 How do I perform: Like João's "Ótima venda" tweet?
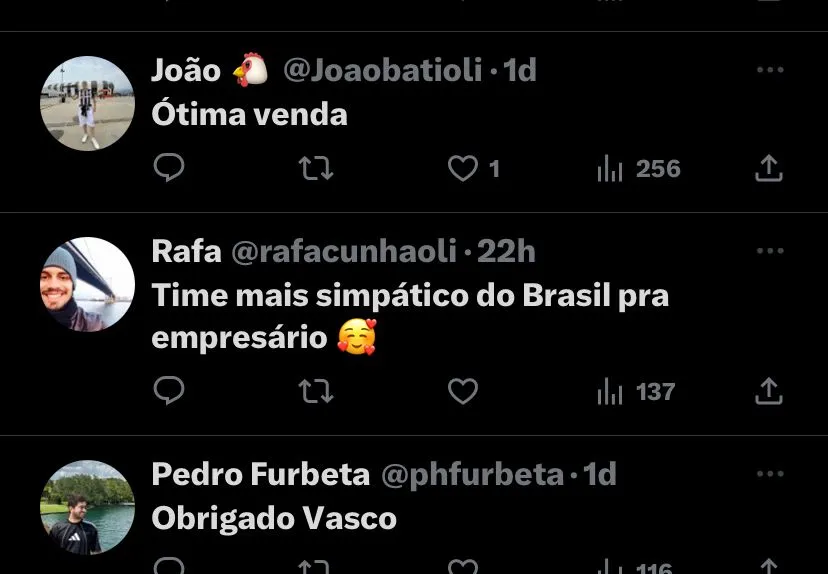pyautogui.click(x=462, y=169)
